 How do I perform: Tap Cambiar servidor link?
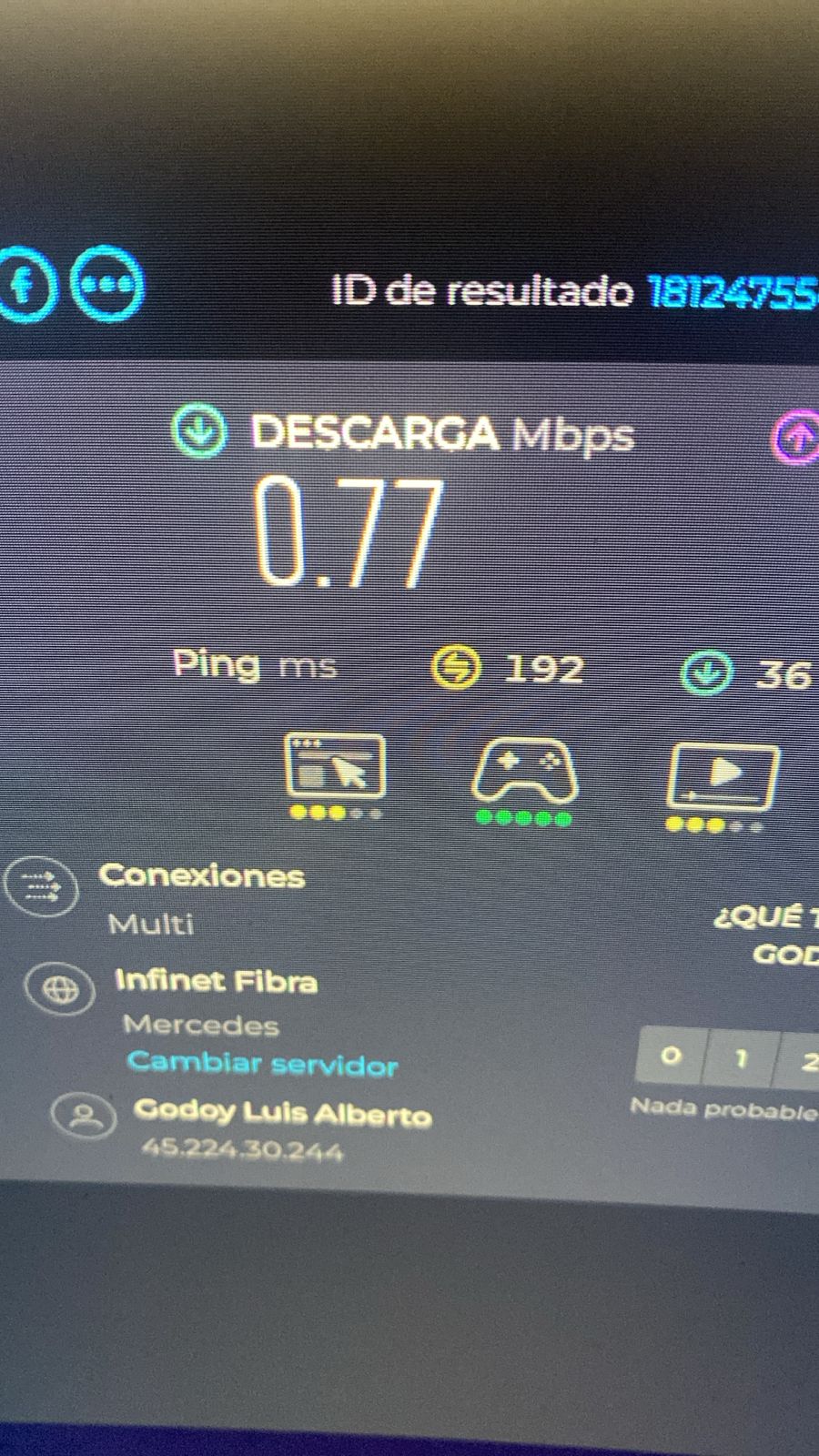tap(263, 1064)
